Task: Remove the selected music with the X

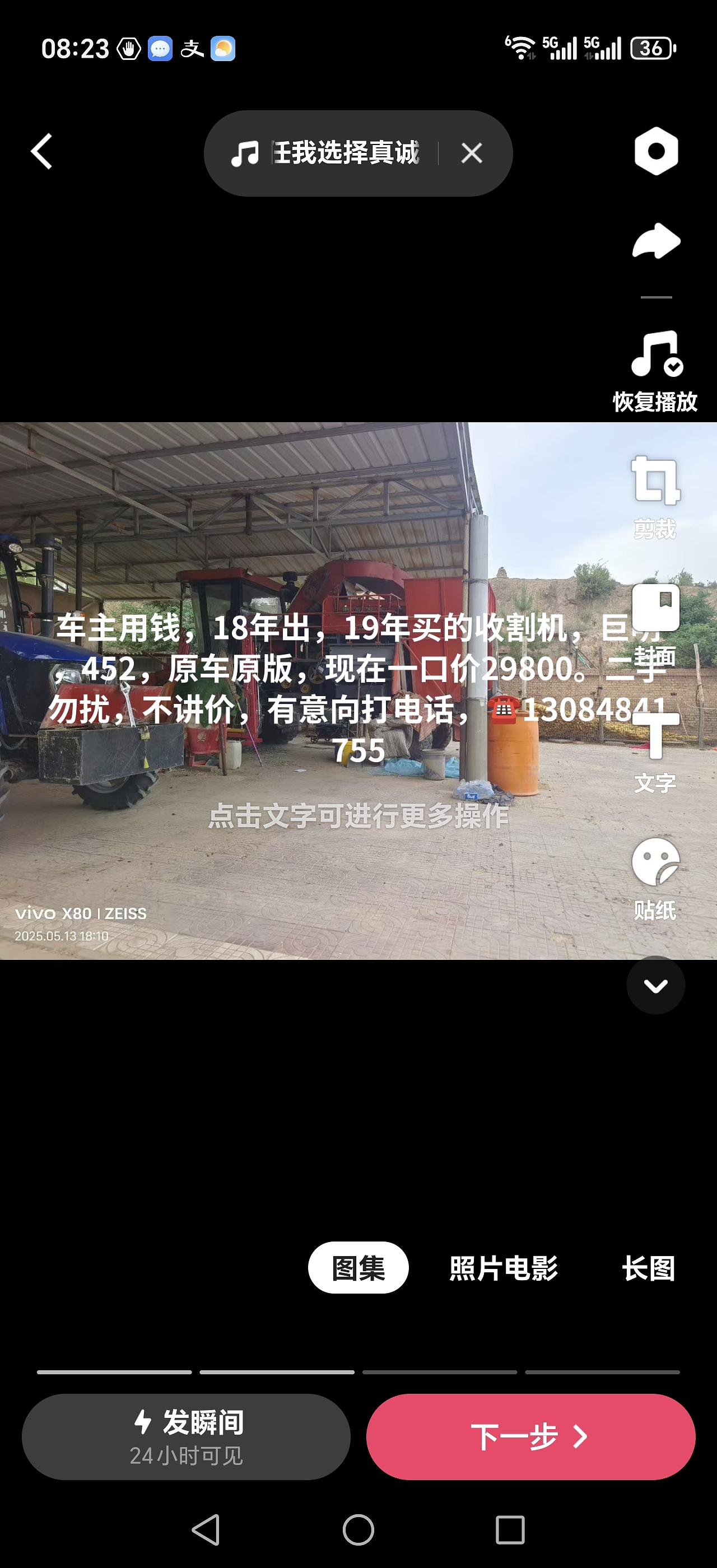Action: click(472, 153)
